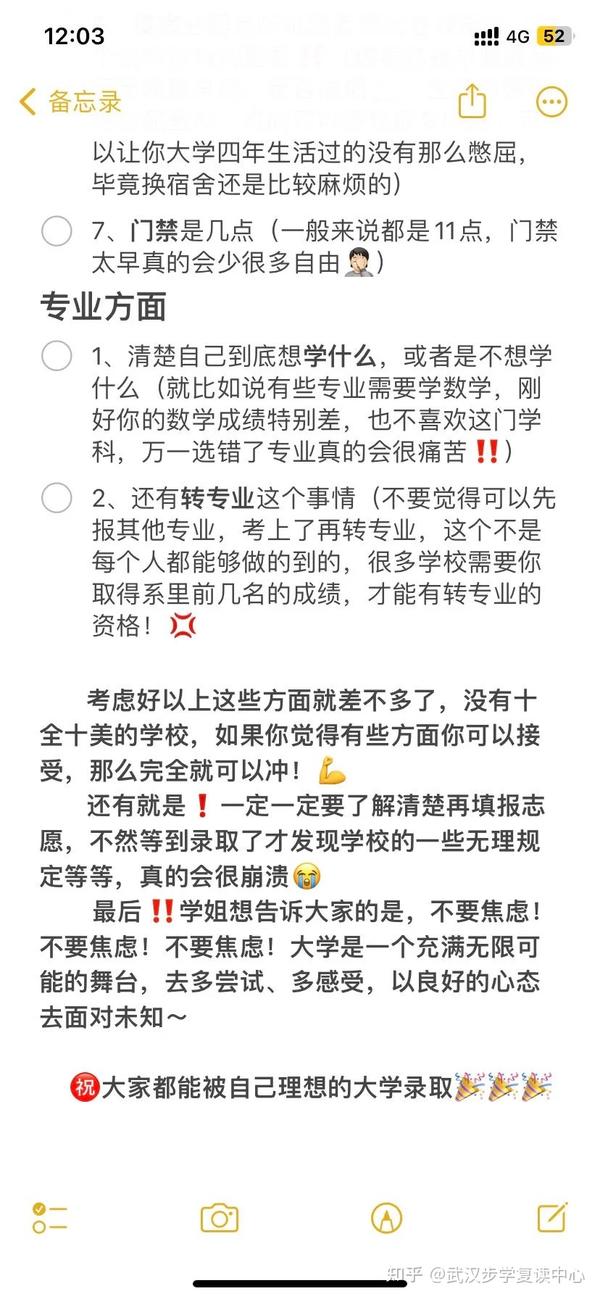The width and height of the screenshot is (600, 1299).
Task: Open the markup pen tool
Action: pyautogui.click(x=386, y=1217)
